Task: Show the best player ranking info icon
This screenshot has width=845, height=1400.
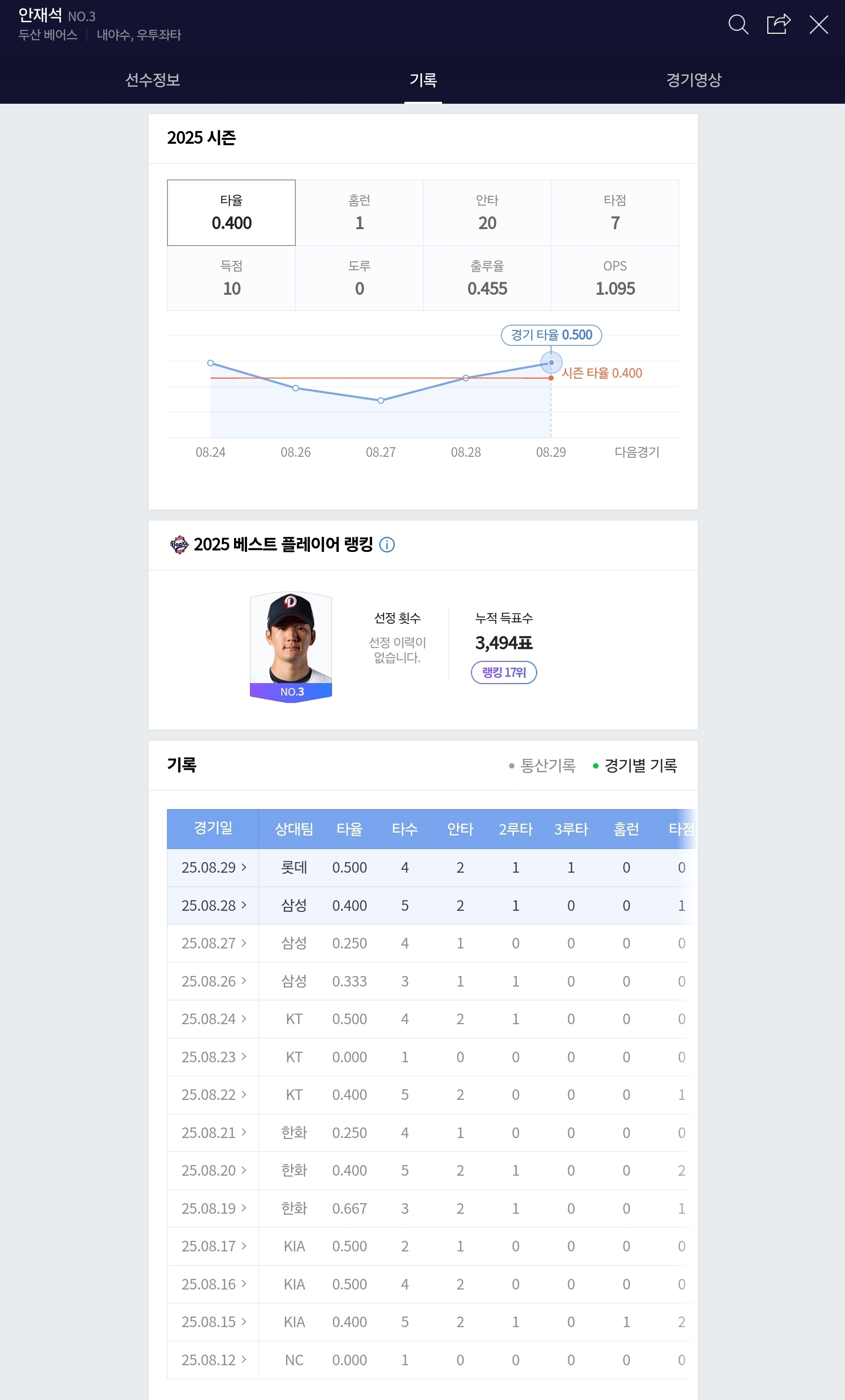Action: tap(387, 545)
